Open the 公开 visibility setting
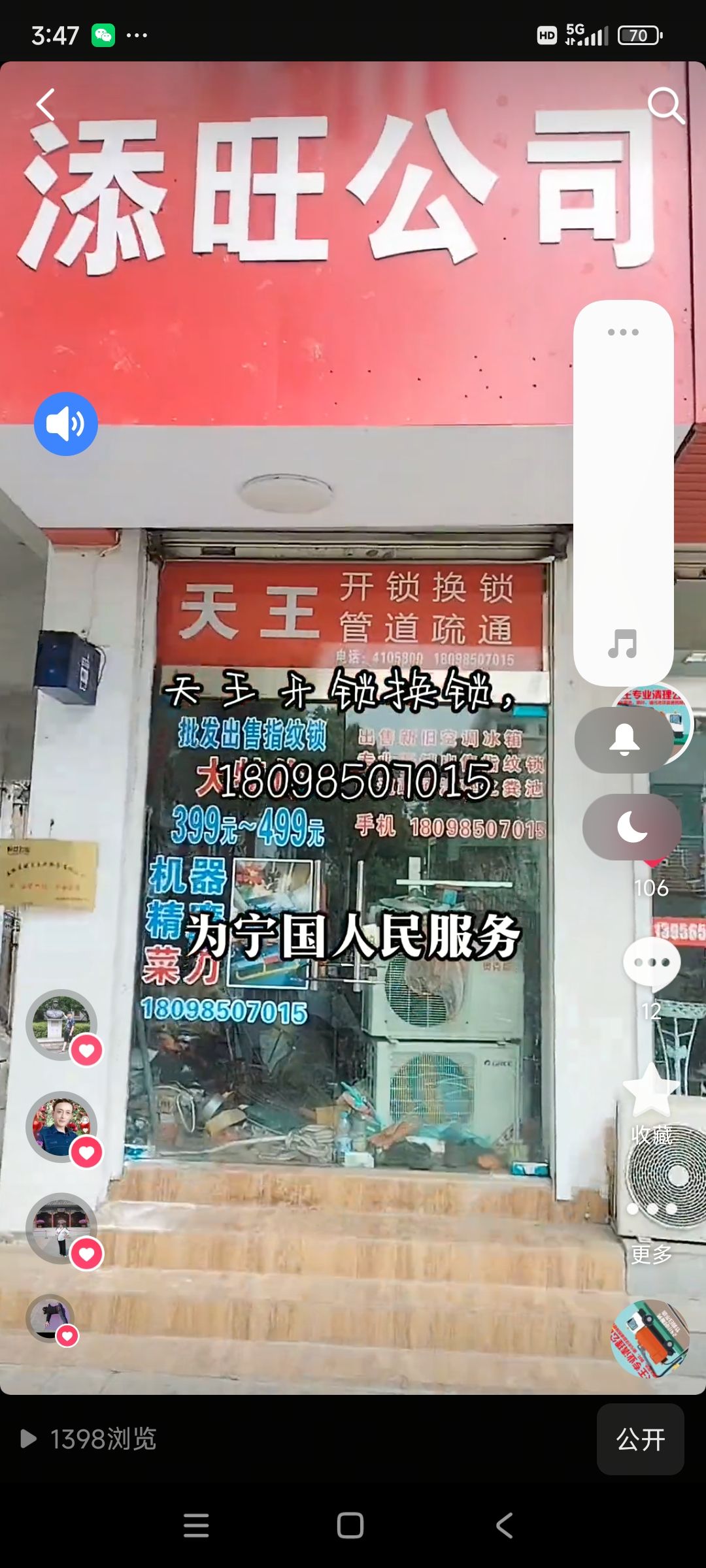The height and width of the screenshot is (1568, 706). [x=640, y=1439]
